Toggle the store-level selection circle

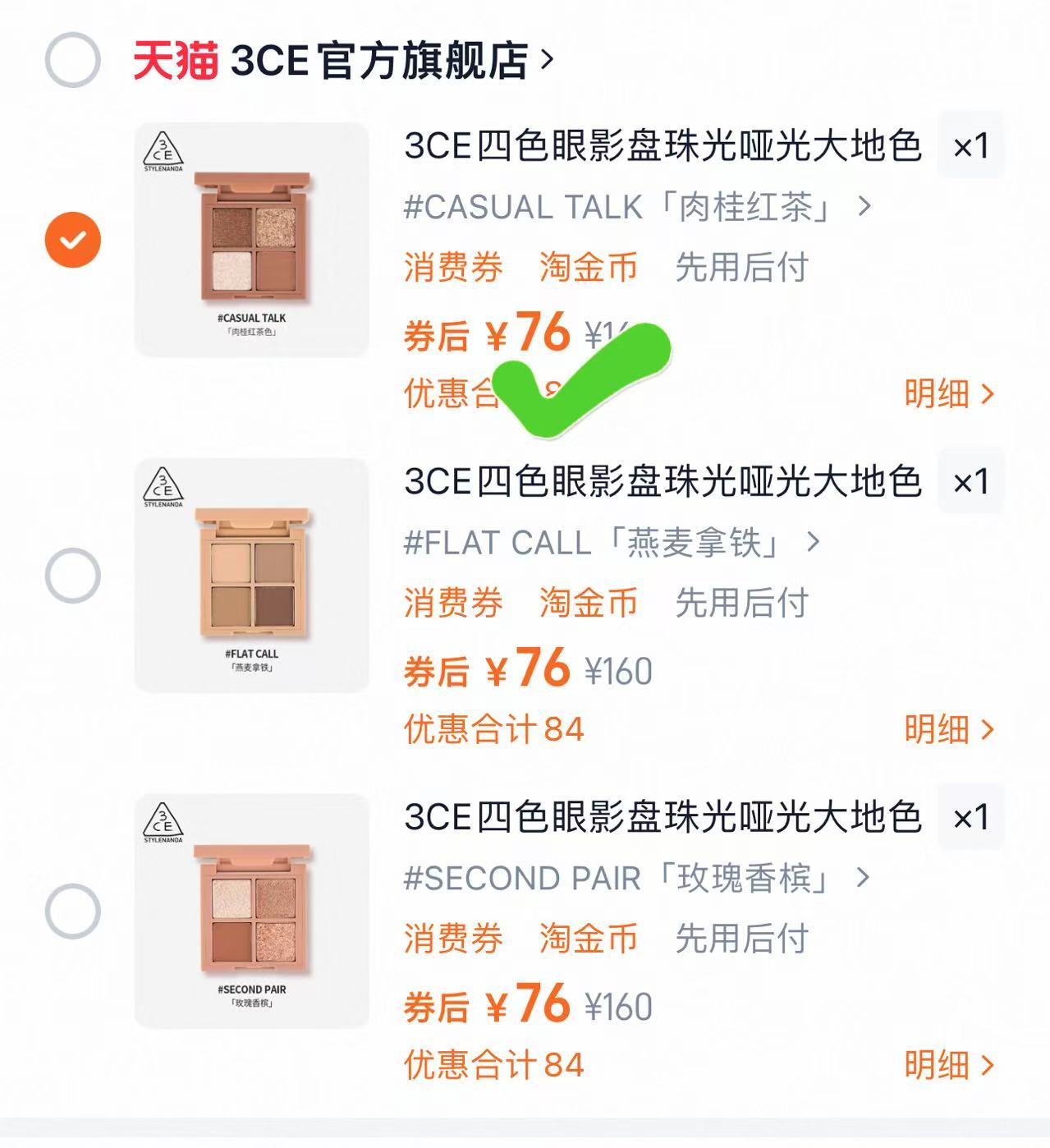71,57
